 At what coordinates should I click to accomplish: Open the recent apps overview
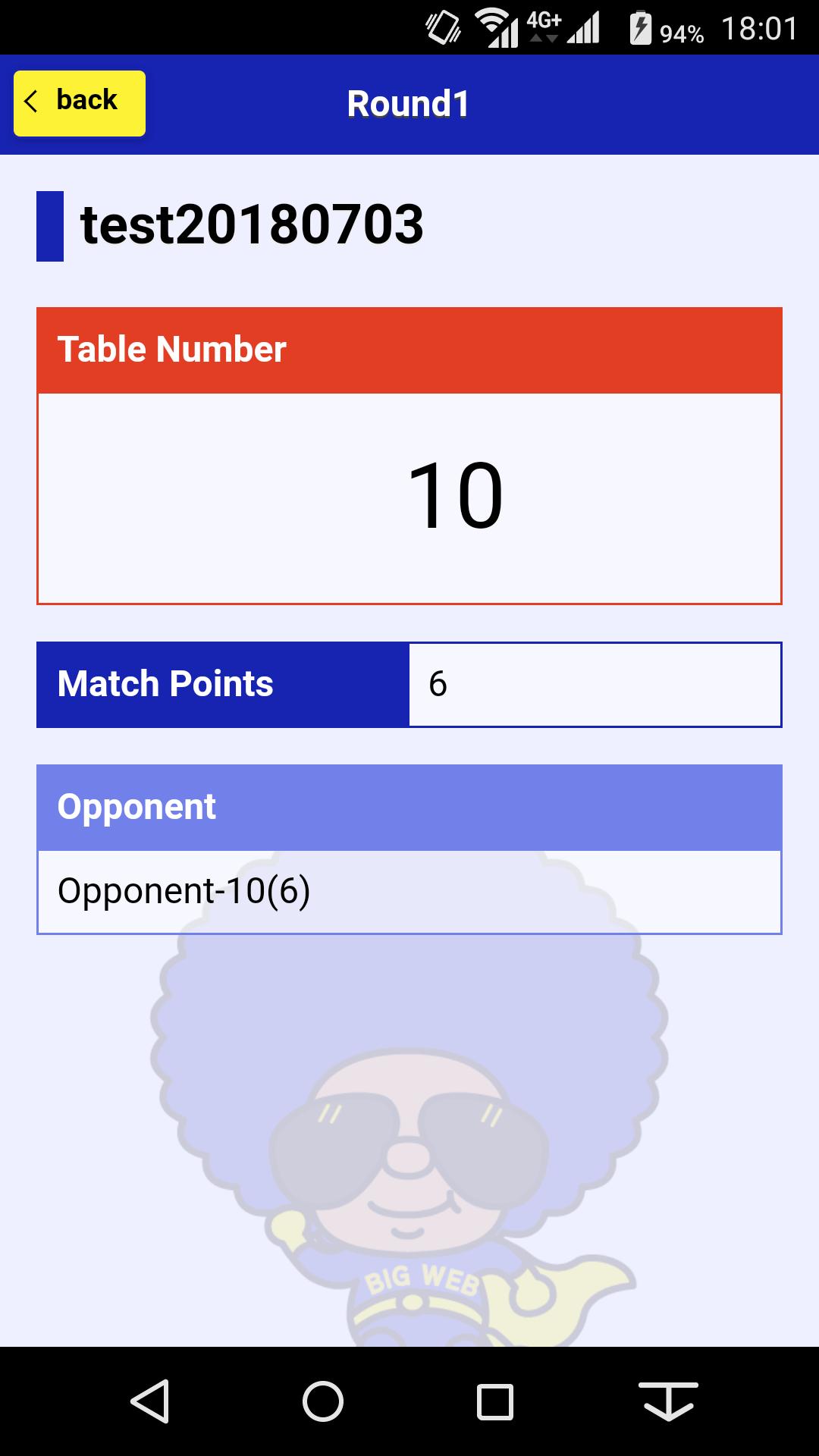(x=494, y=1401)
